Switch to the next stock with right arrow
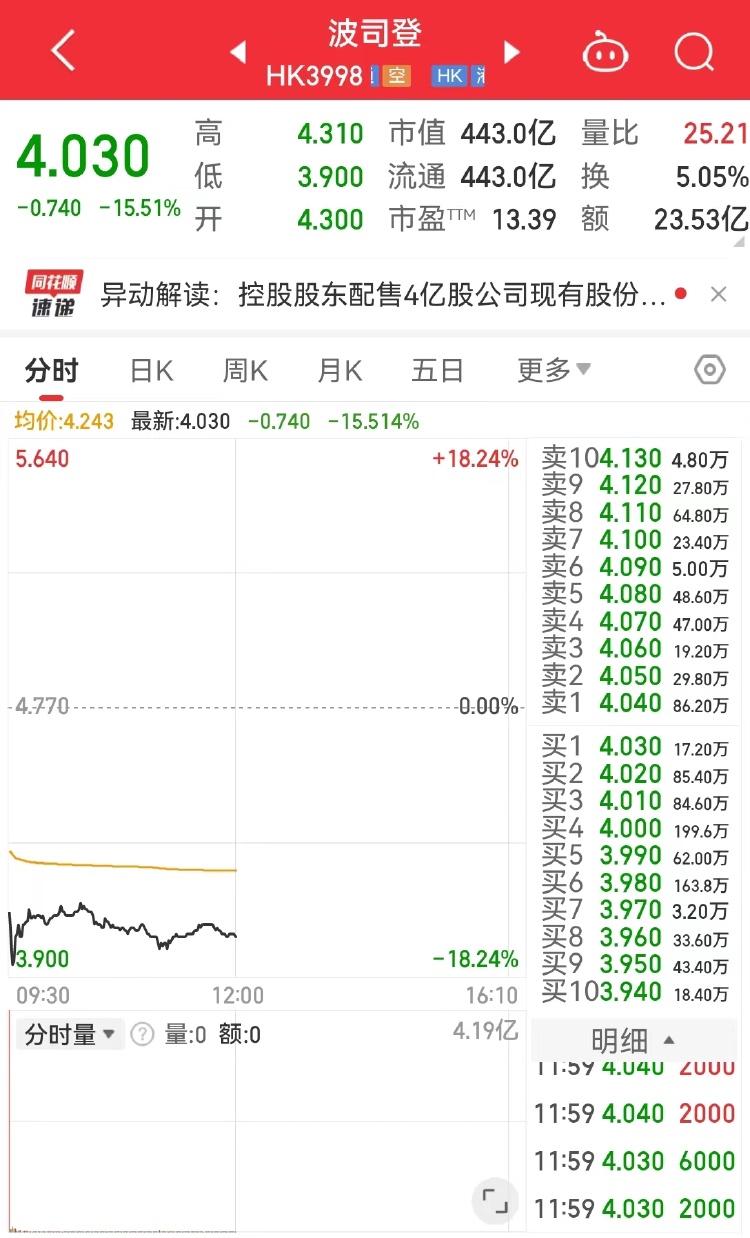The width and height of the screenshot is (750, 1238). 512,52
